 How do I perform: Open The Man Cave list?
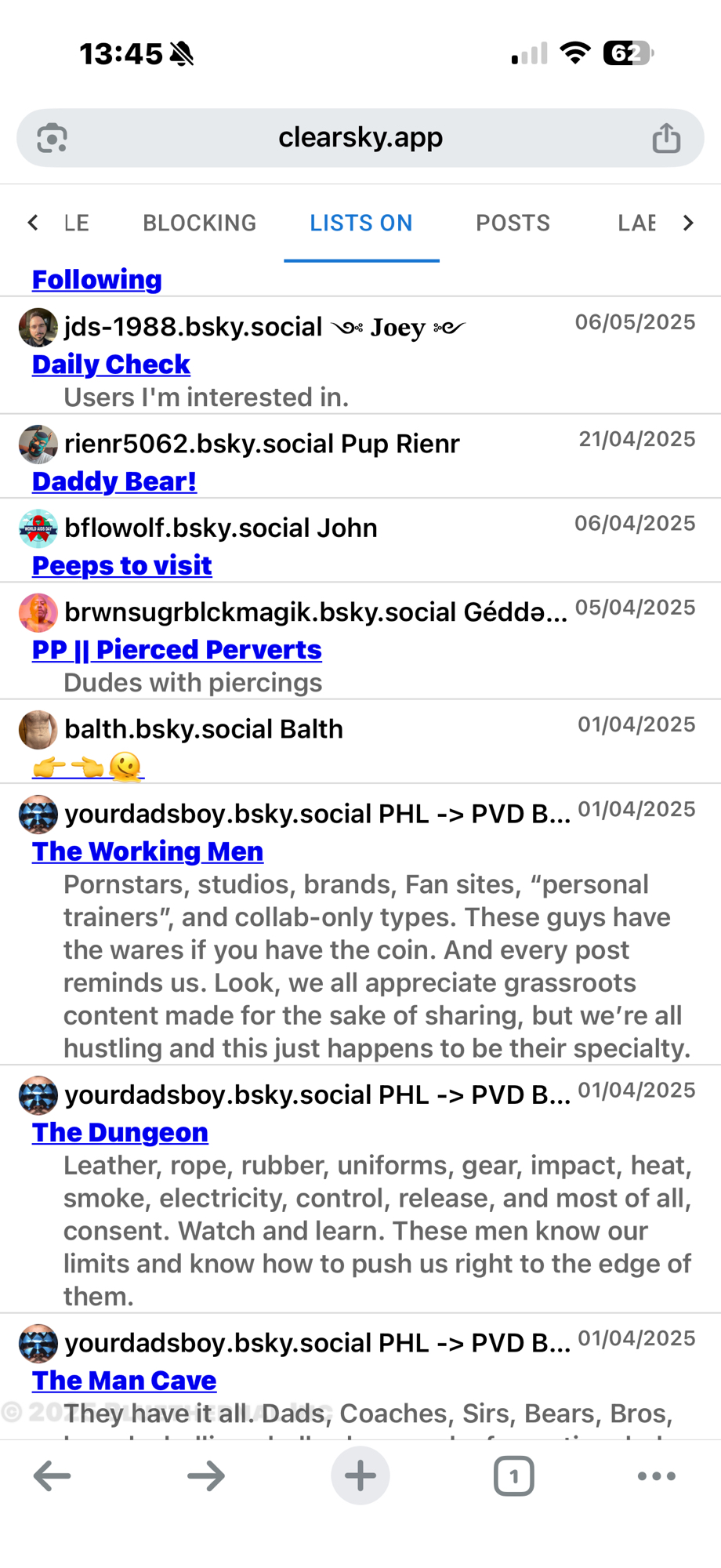125,1381
